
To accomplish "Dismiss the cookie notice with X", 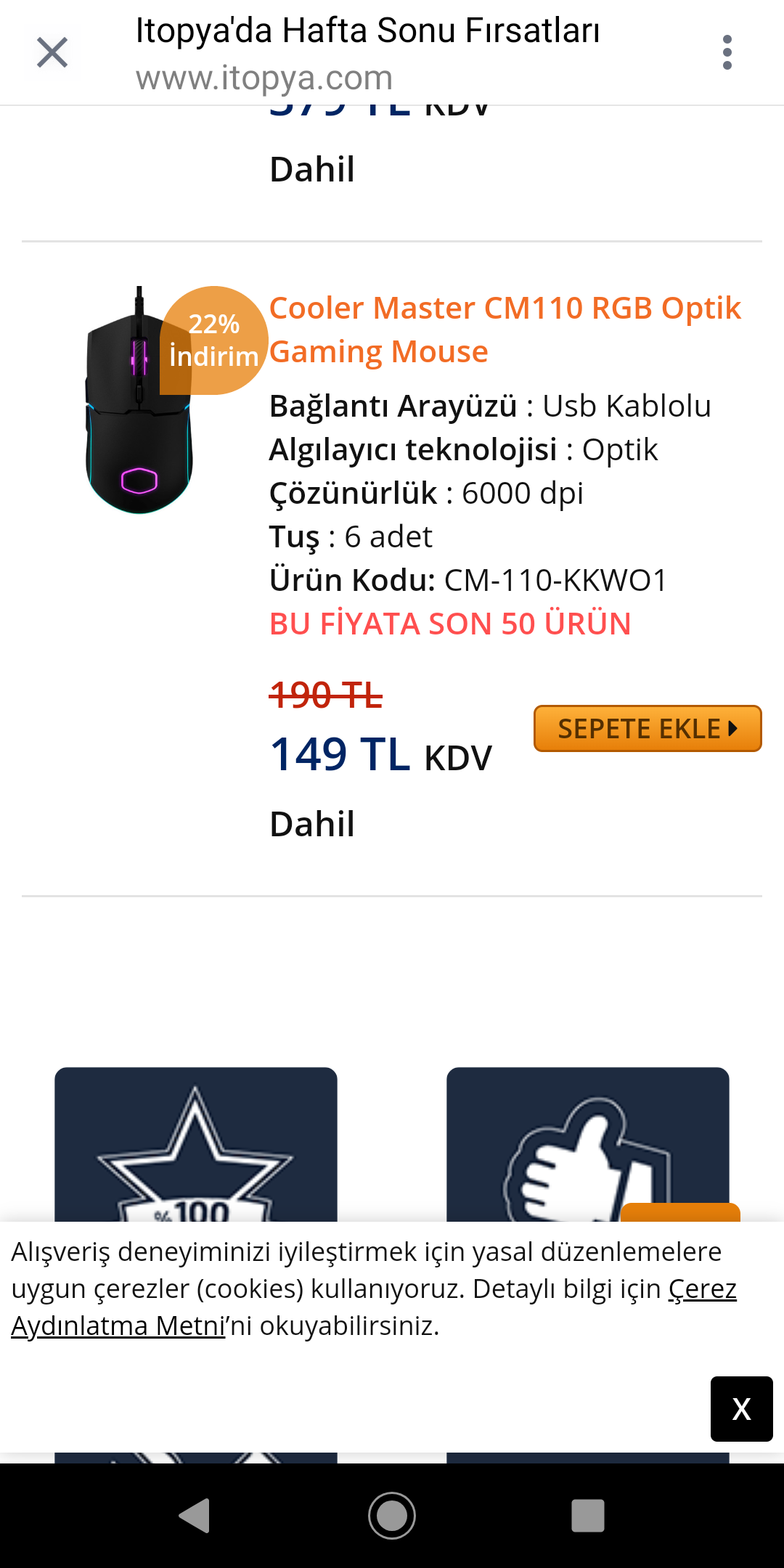I will [741, 1409].
